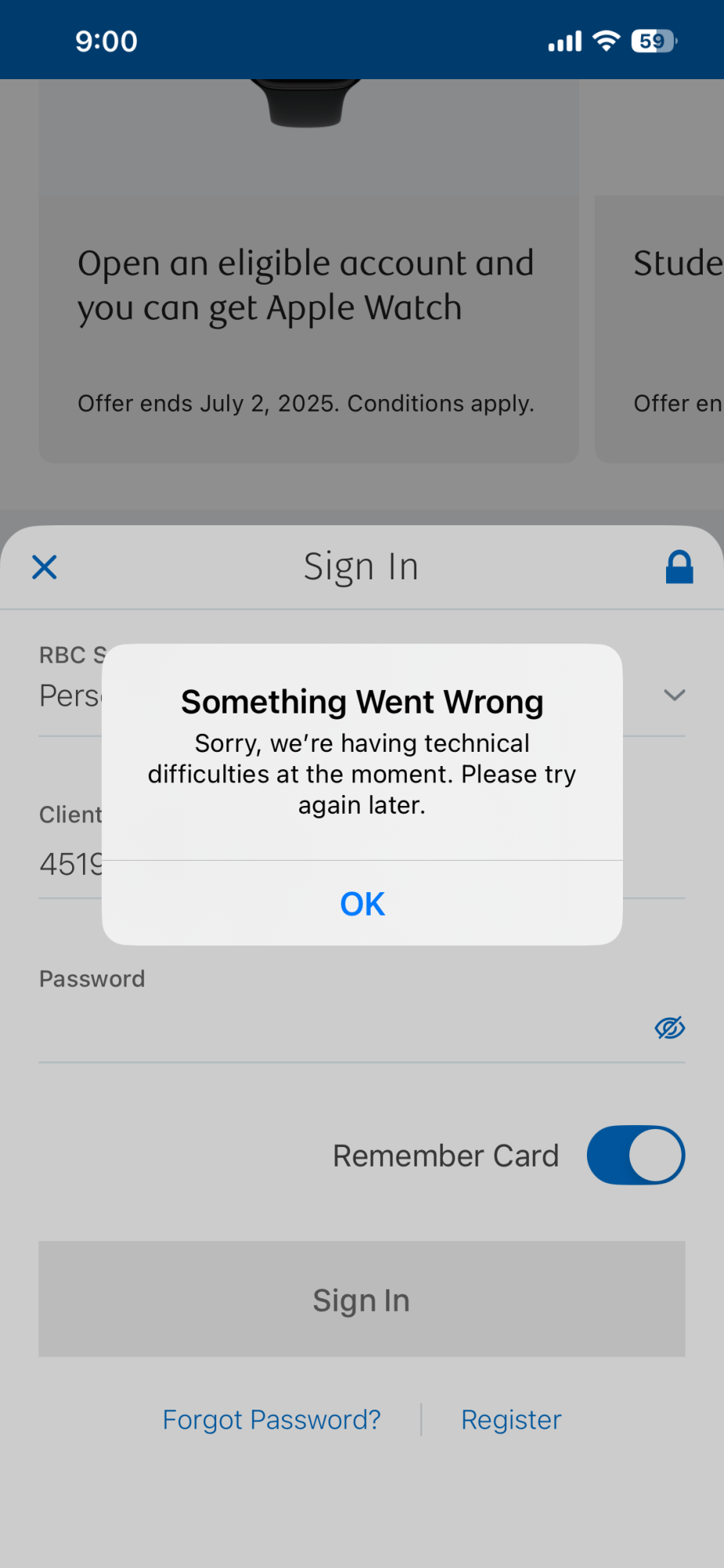Expand the RBC service dropdown chevron
724x1568 pixels.
[x=674, y=695]
